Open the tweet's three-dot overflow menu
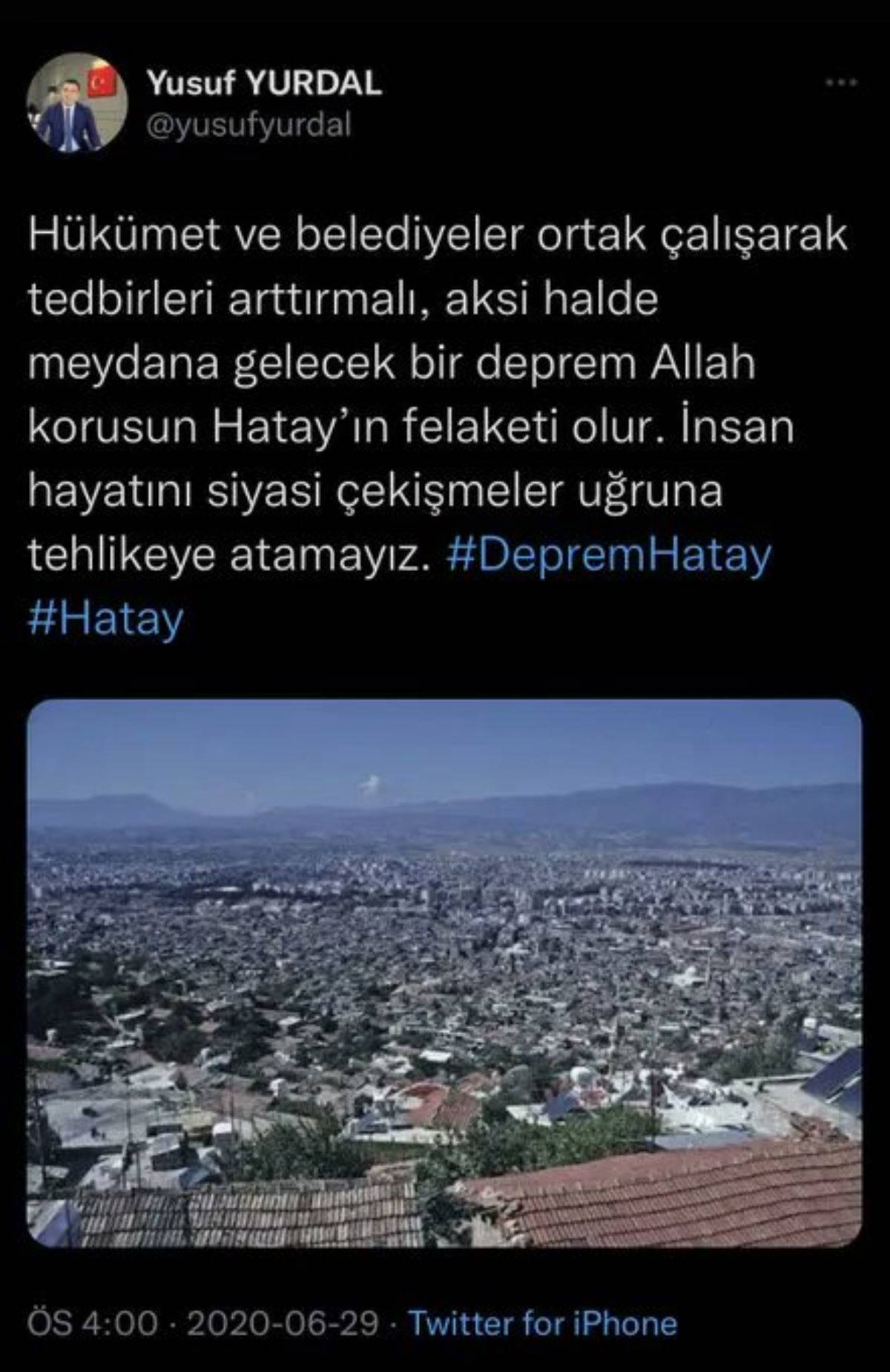This screenshot has width=890, height=1372. pyautogui.click(x=842, y=82)
